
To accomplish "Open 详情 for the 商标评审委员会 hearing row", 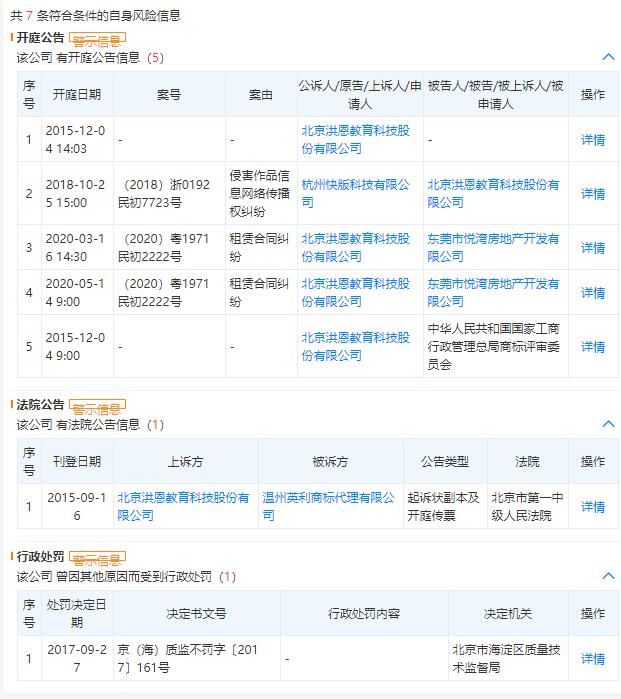I will [x=593, y=346].
